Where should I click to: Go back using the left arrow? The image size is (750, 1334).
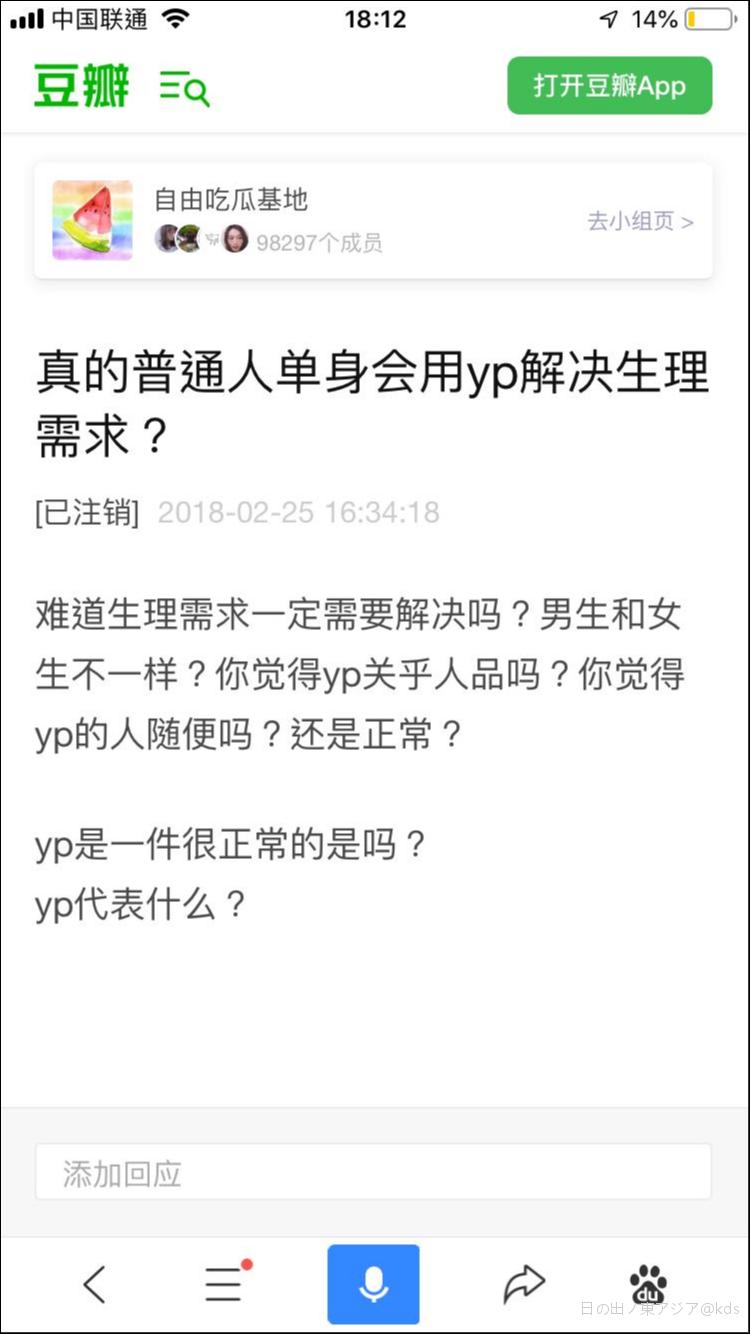94,1283
